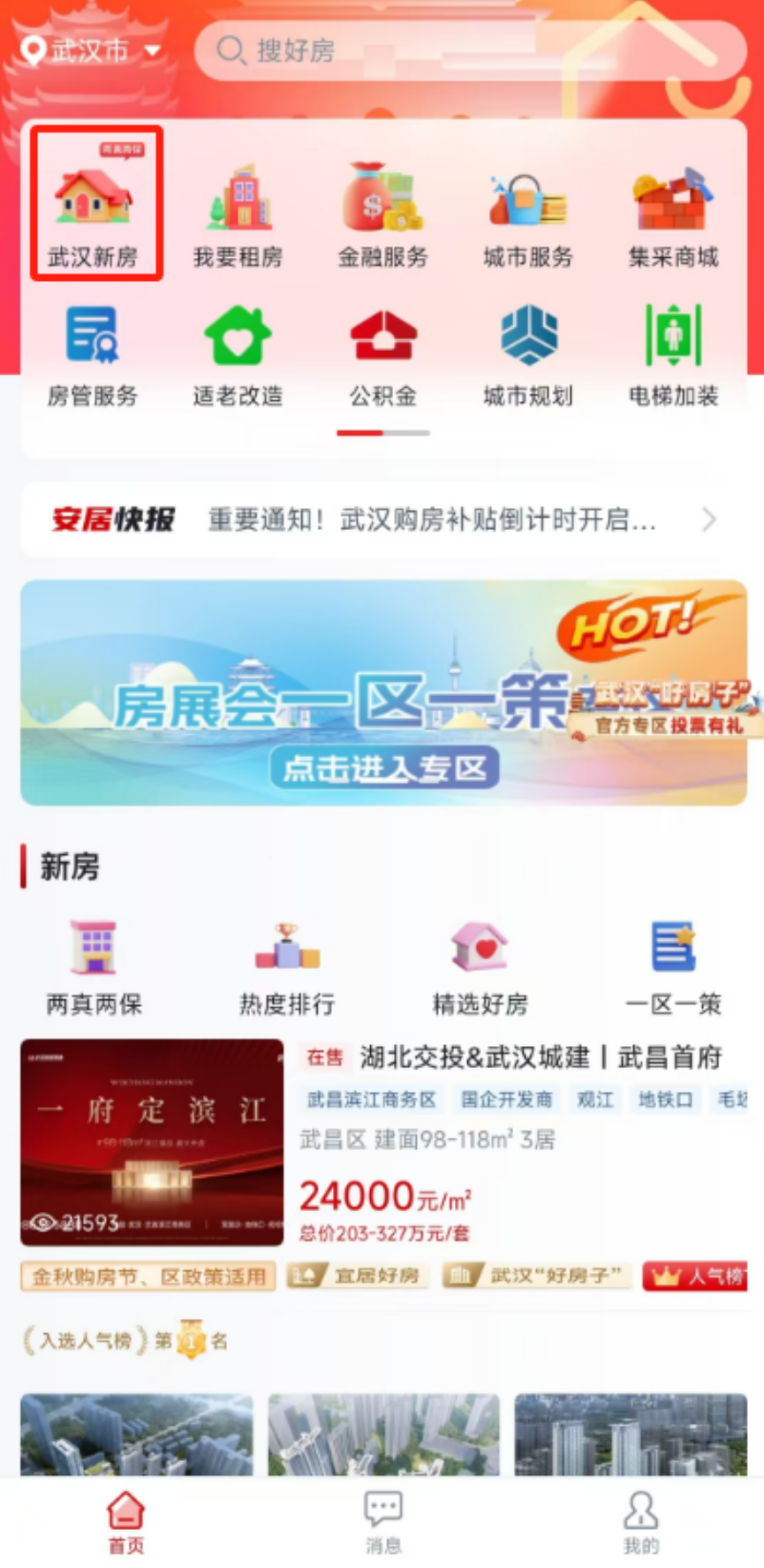Open the 房展会一区一策 banner
This screenshot has width=764, height=1568.
point(383,693)
